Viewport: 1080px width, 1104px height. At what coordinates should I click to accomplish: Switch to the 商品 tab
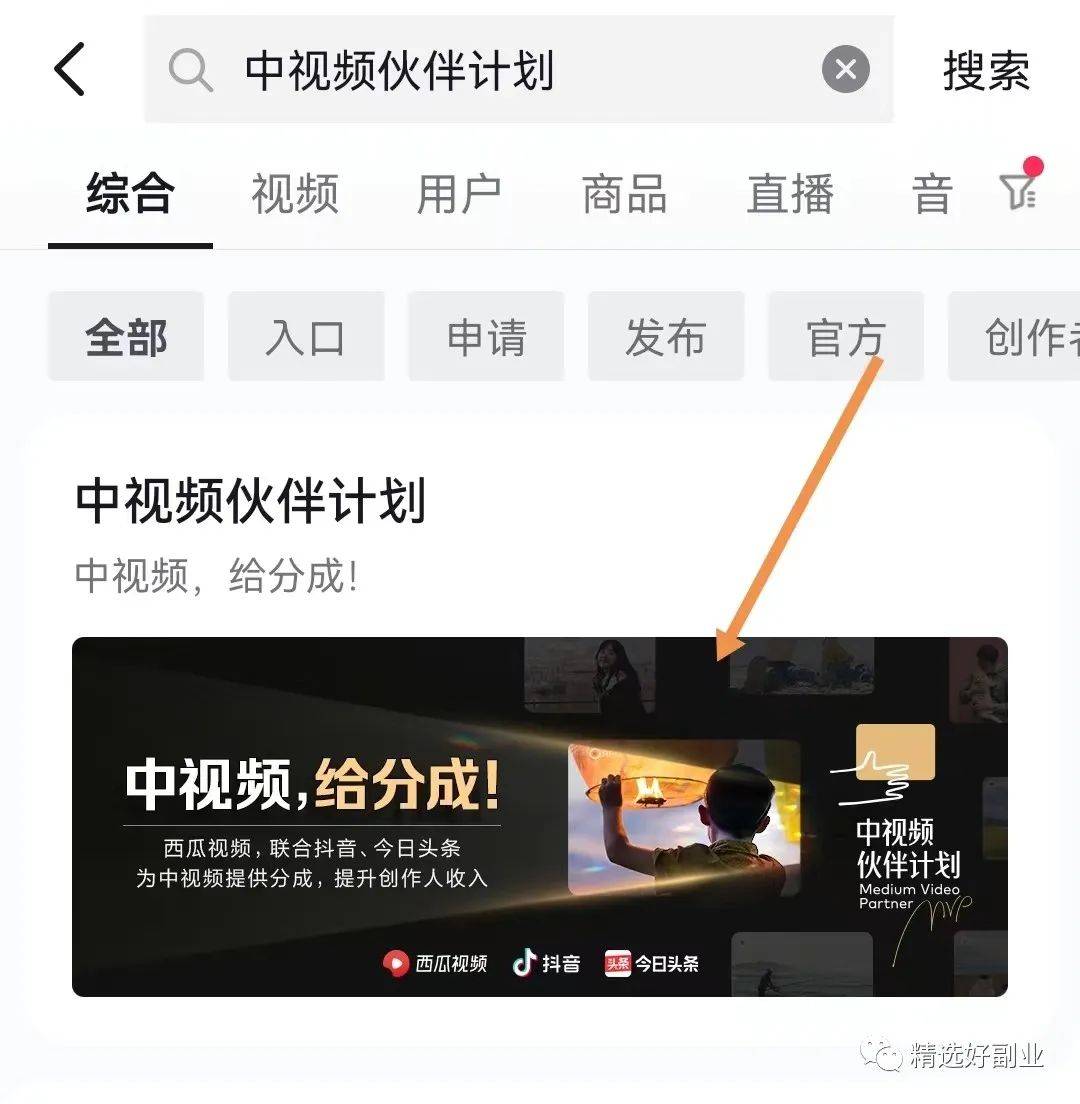(624, 194)
